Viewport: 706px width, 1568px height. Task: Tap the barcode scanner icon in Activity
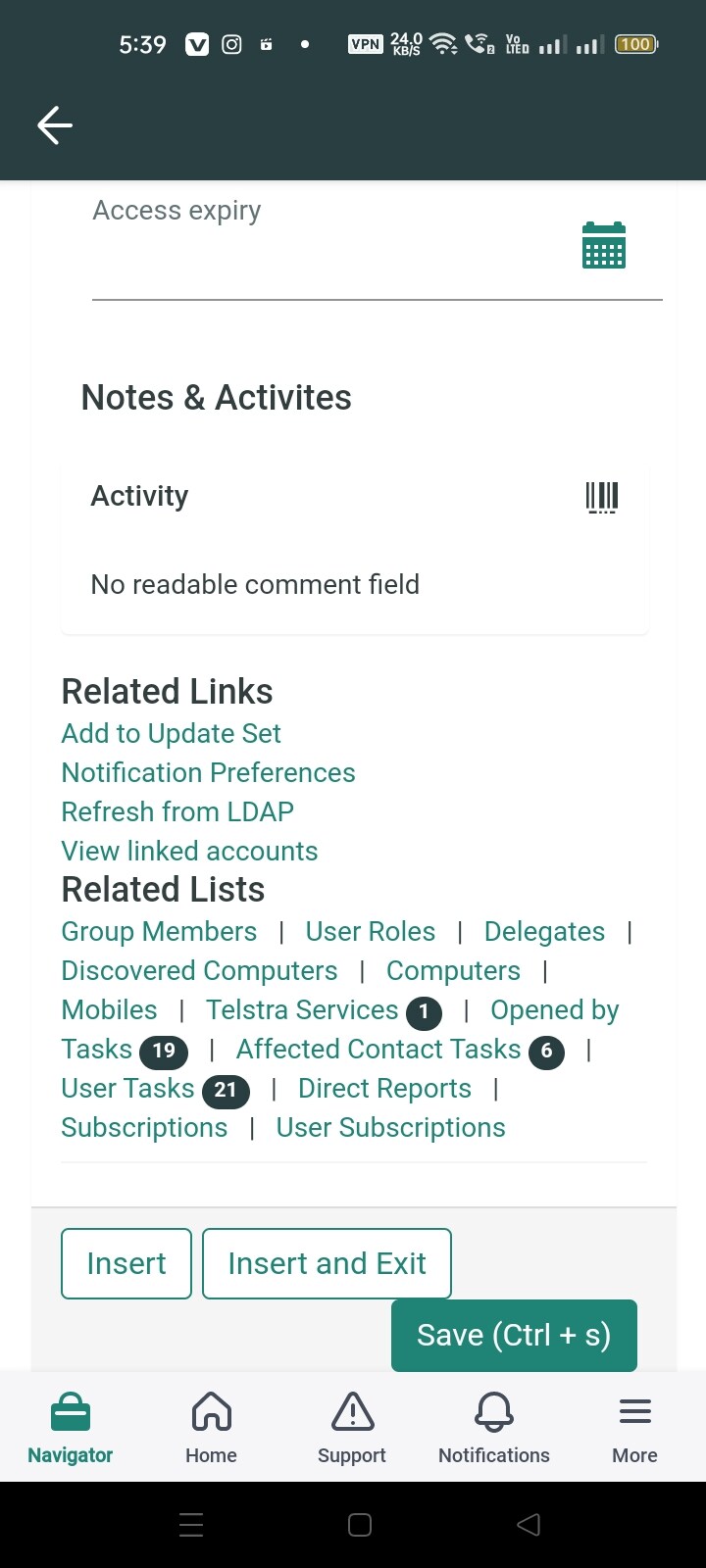602,497
